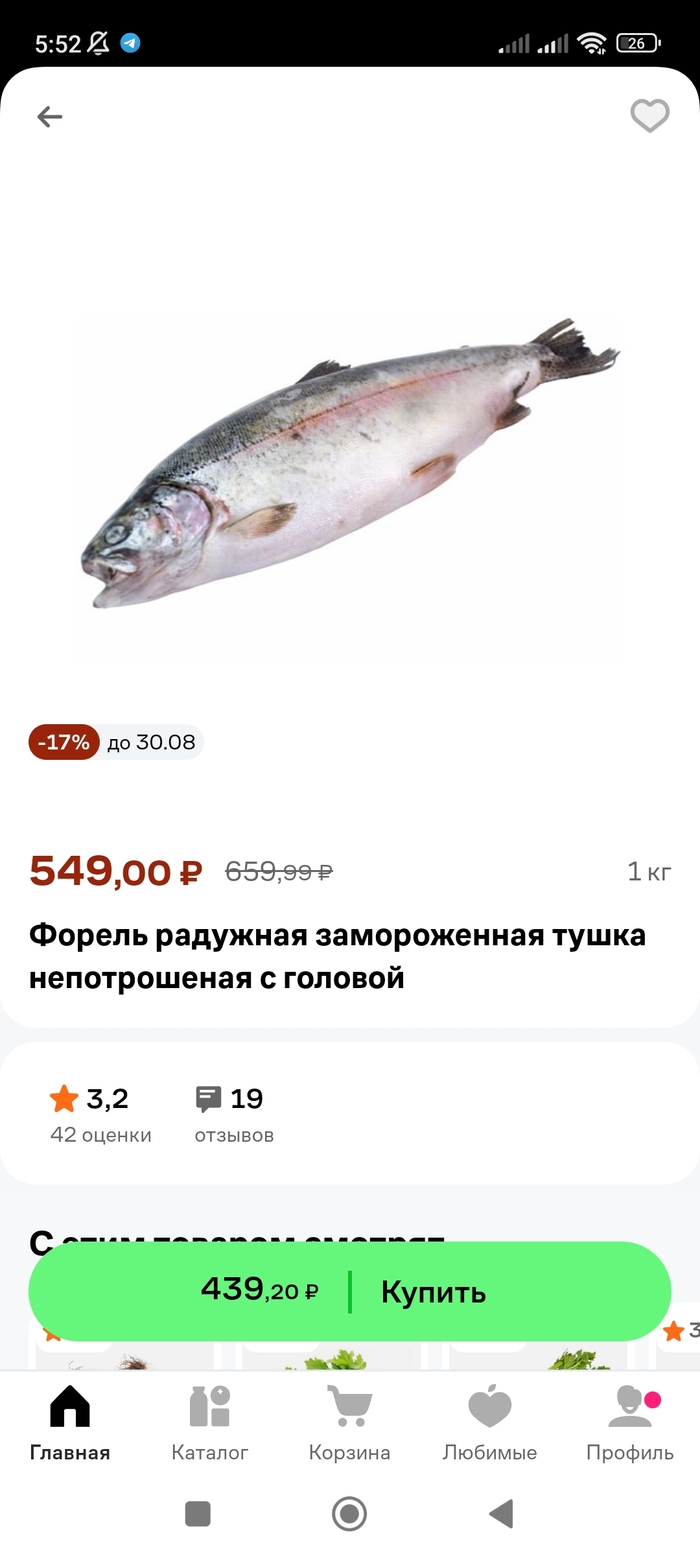The height and width of the screenshot is (1556, 700).
Task: Open the Каталог tab
Action: click(210, 1423)
